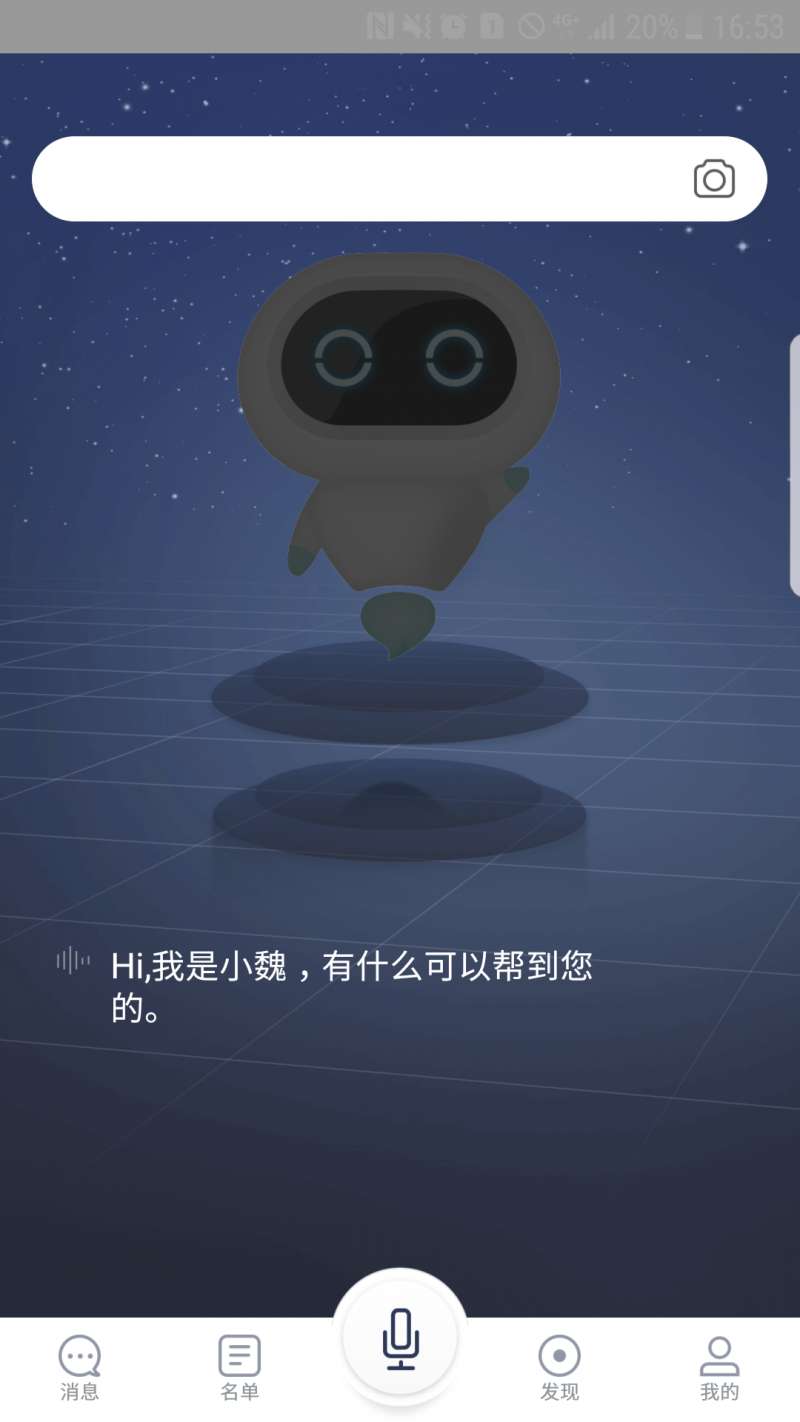The image size is (800, 1422).
Task: Select the 我的 profile tab
Action: tap(719, 1368)
